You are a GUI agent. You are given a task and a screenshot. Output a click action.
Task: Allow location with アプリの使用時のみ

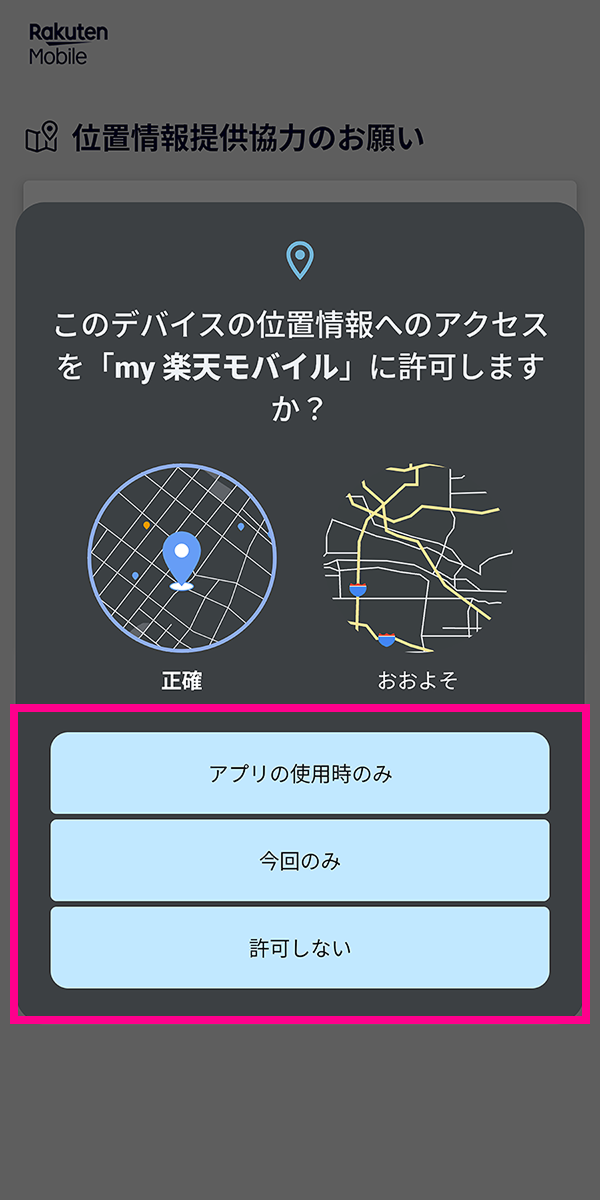point(300,773)
